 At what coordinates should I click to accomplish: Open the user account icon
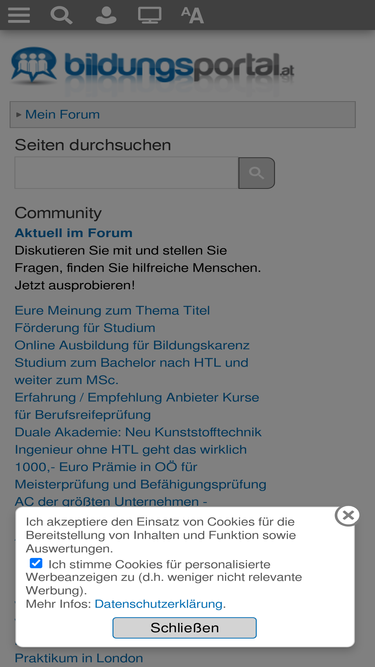[x=106, y=15]
